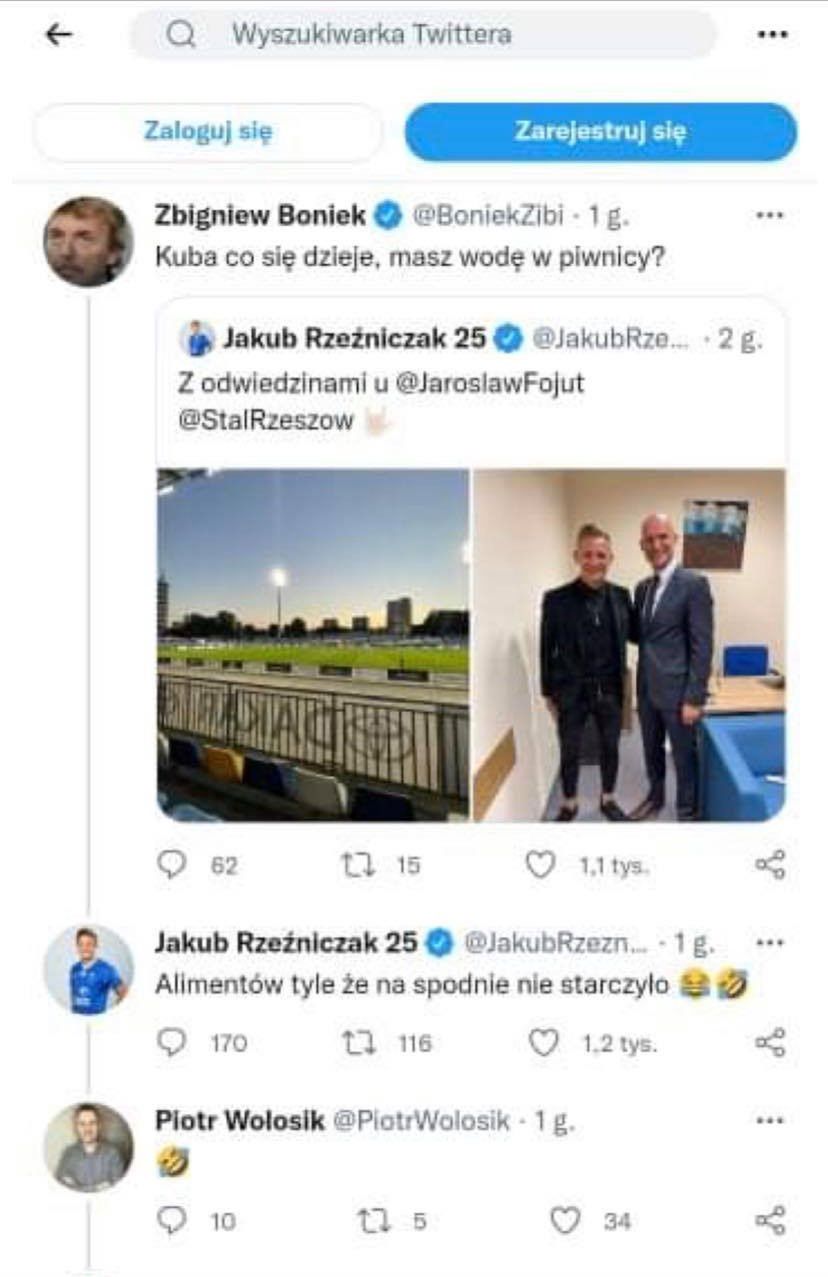Share Zbigniew Boniek's tweet

770,865
